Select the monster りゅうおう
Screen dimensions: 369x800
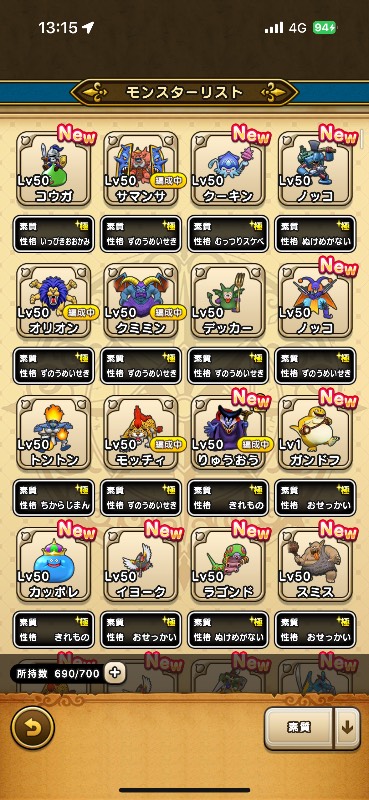coord(228,433)
